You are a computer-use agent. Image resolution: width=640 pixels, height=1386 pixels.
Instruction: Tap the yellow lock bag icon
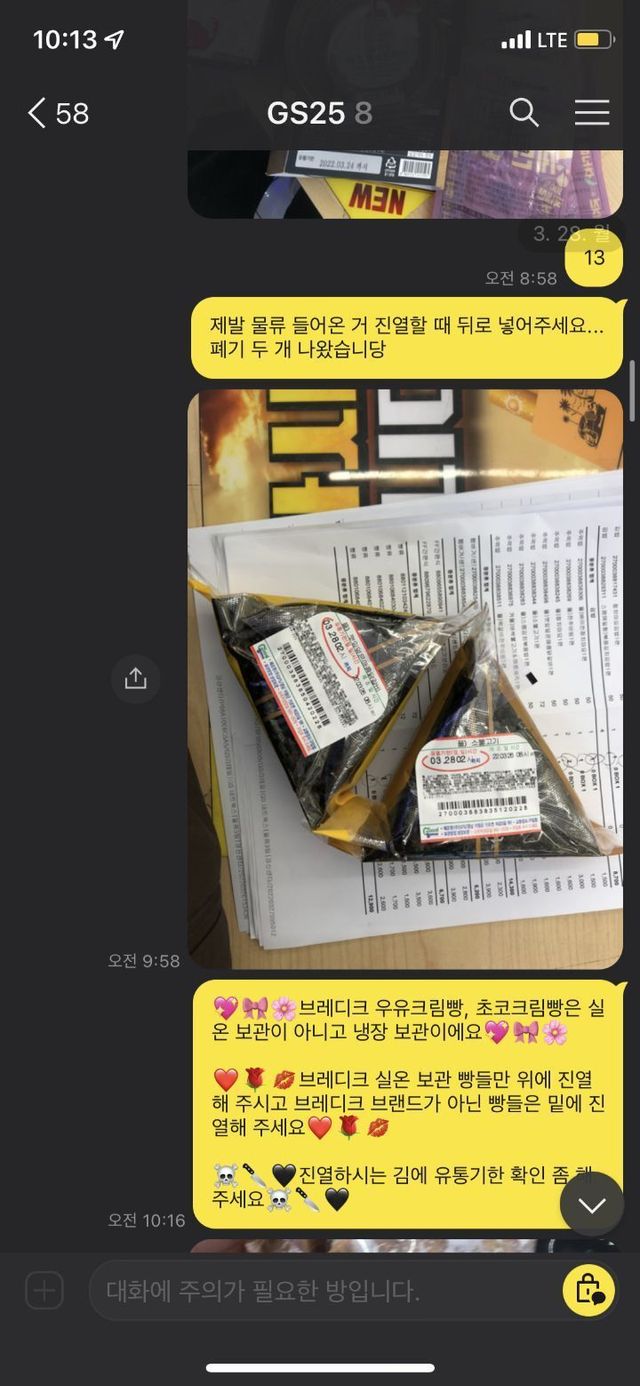(588, 1291)
